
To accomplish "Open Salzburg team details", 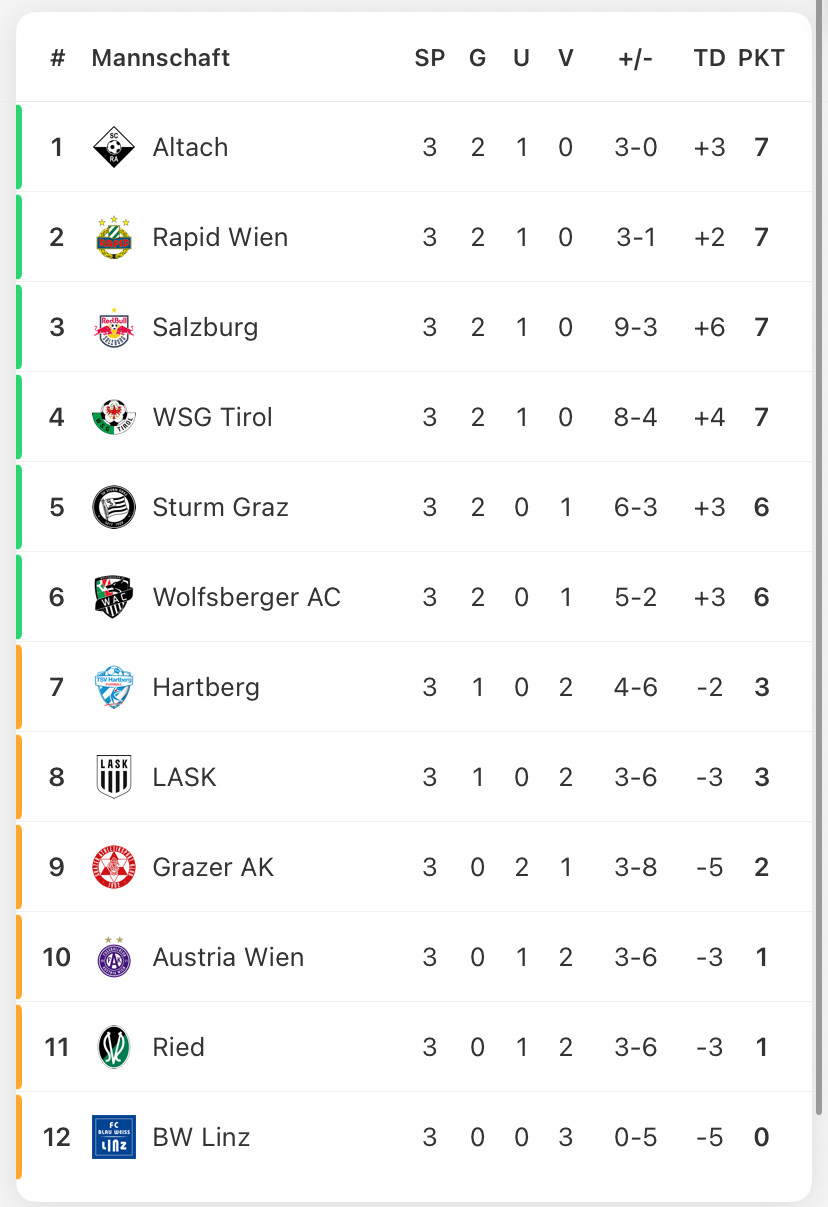I will click(205, 327).
